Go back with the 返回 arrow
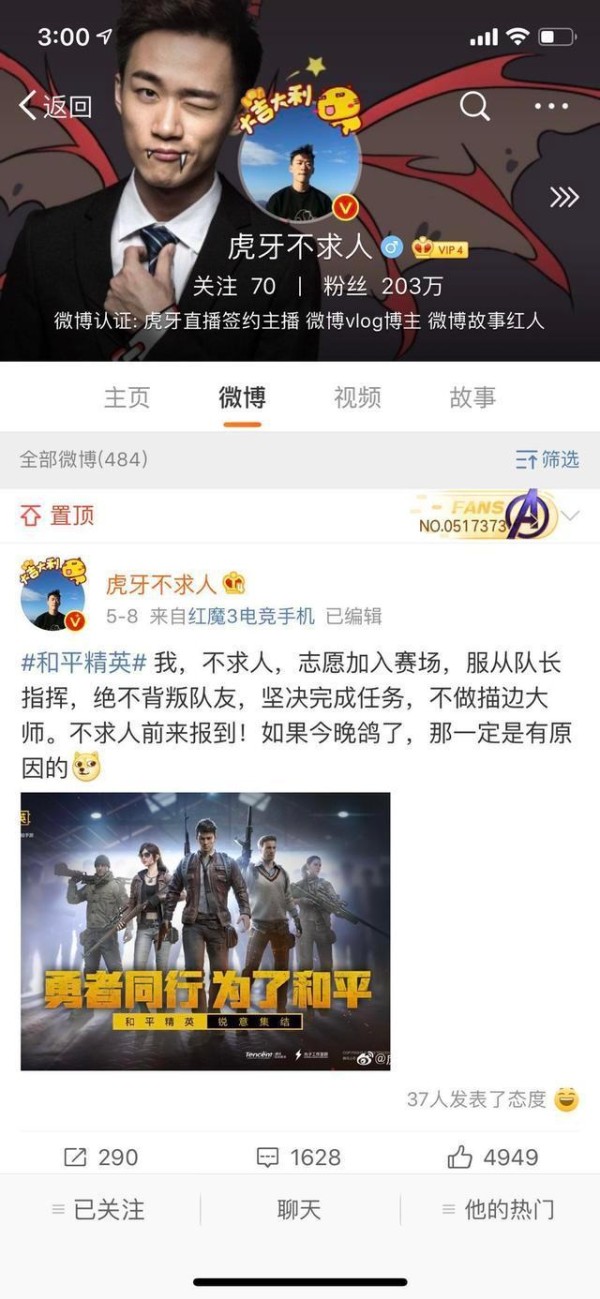600x1299 pixels. [55, 105]
